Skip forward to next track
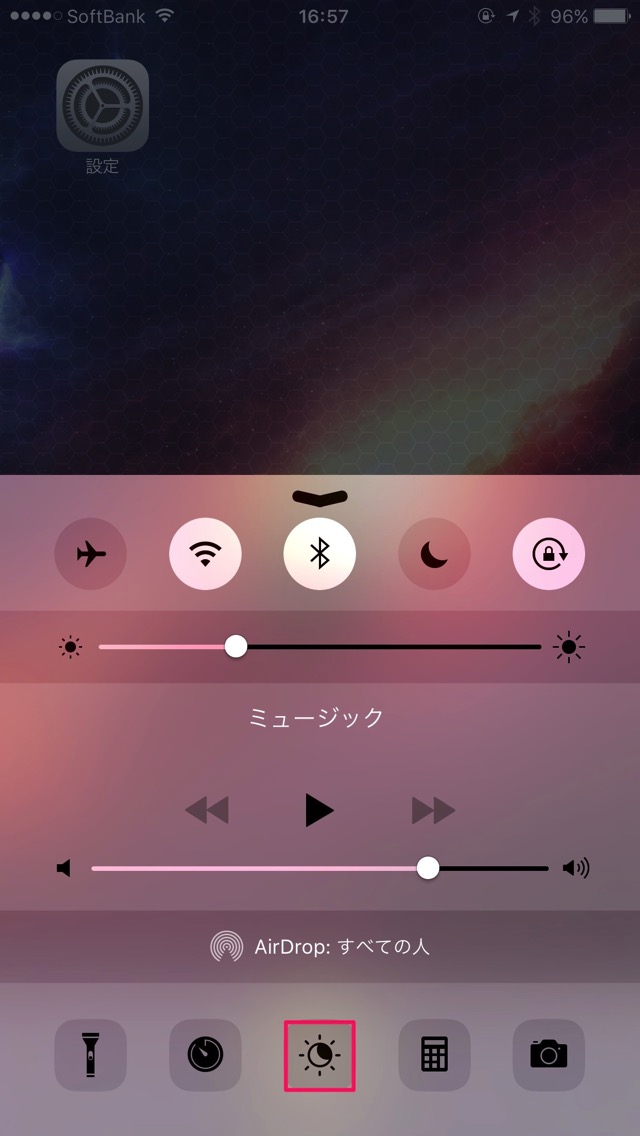 click(433, 810)
